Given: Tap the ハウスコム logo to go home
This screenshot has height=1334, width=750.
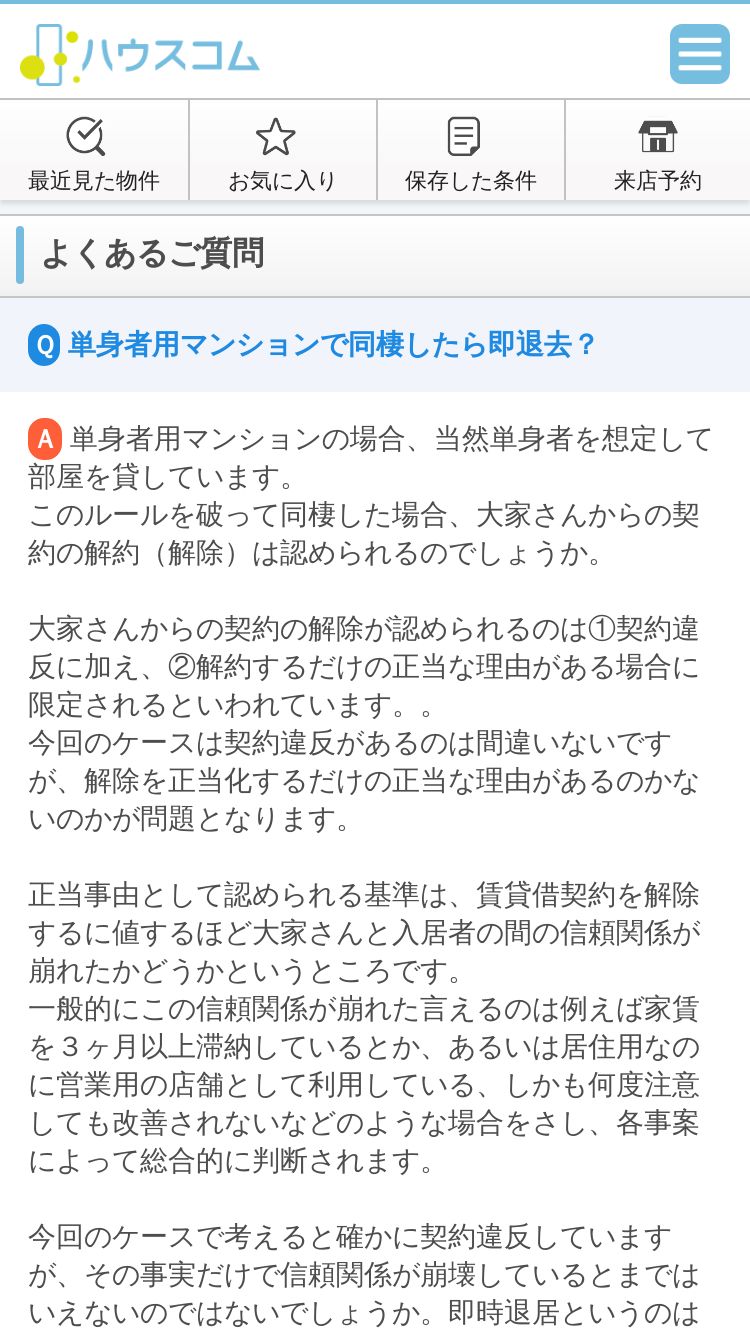Looking at the screenshot, I should 140,55.
